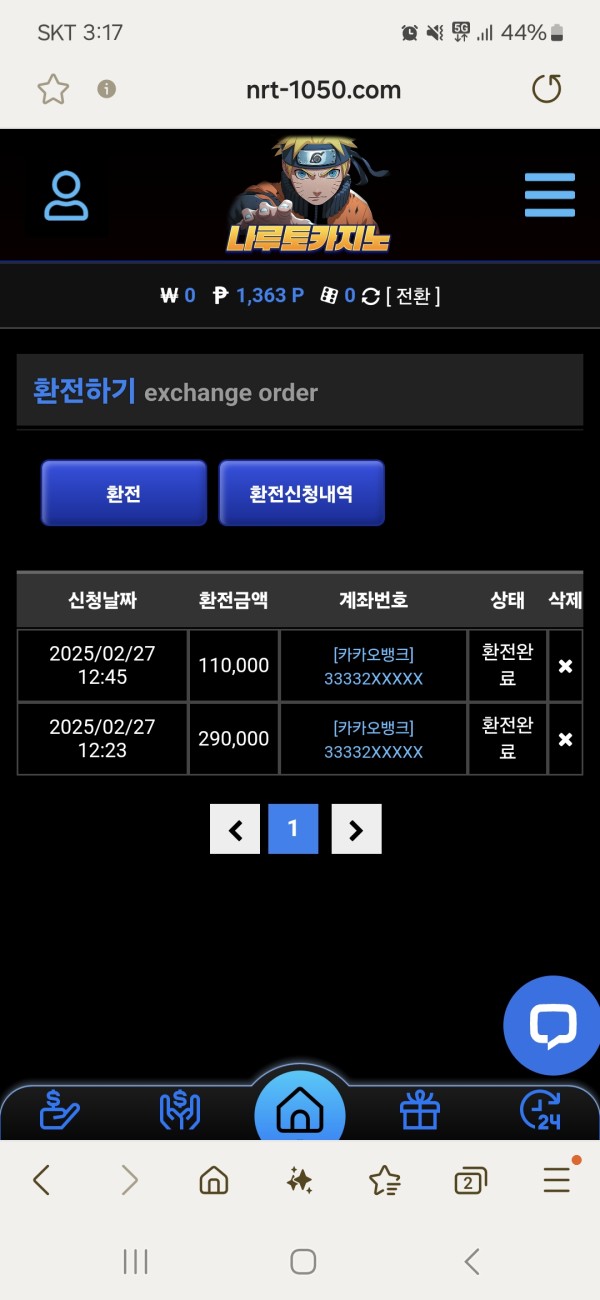The width and height of the screenshot is (600, 1300).
Task: Open the 24-hour support tab
Action: [540, 1111]
